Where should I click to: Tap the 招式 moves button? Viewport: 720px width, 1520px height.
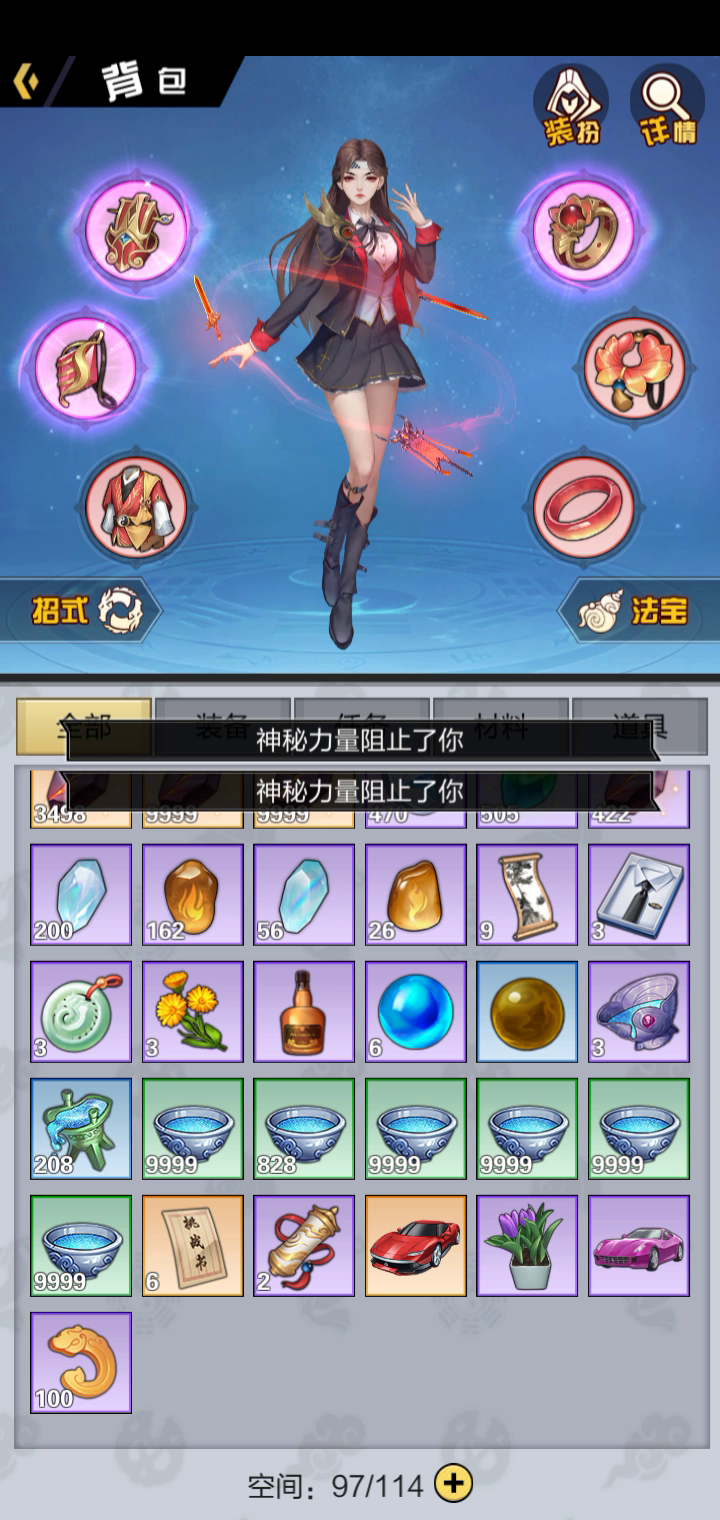click(82, 610)
